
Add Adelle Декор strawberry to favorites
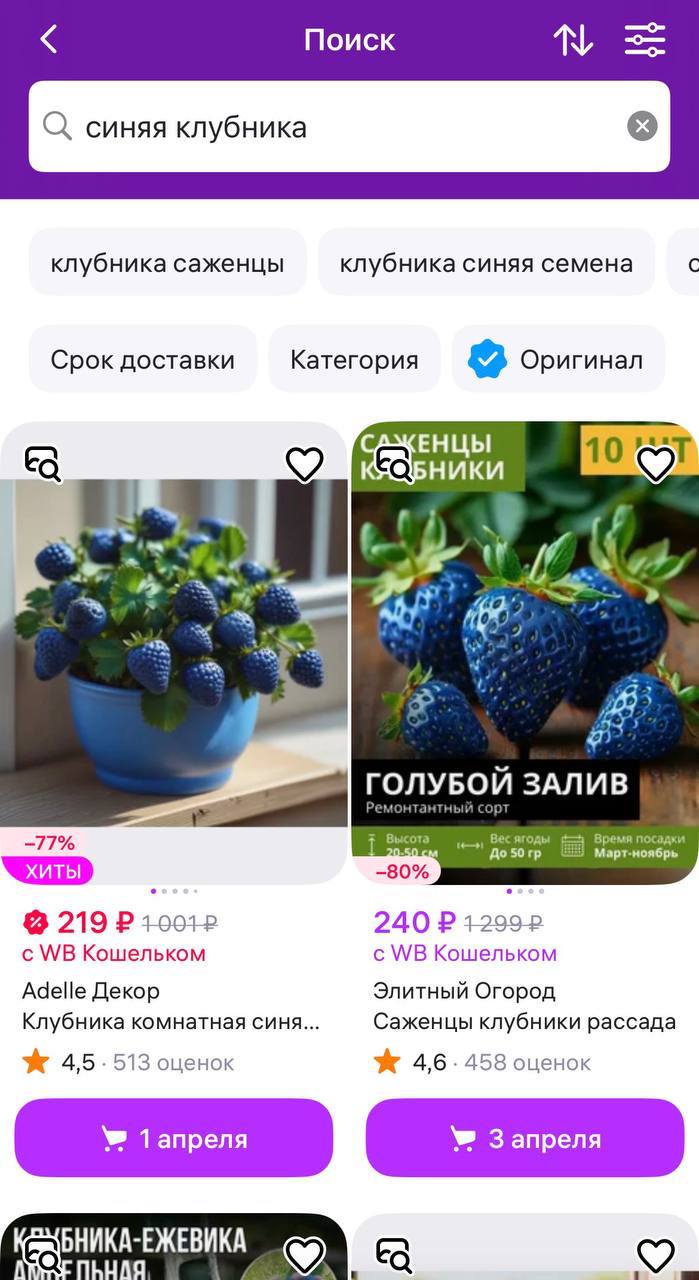(x=304, y=464)
